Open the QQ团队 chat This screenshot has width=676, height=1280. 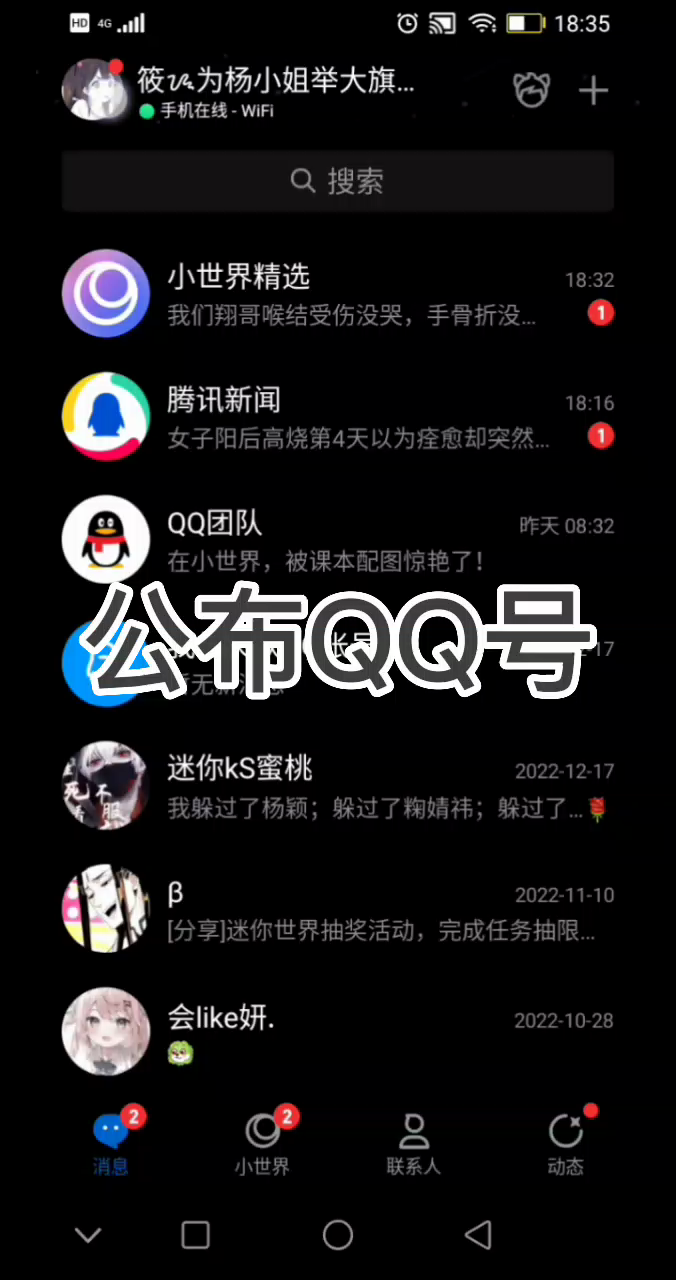[338, 540]
